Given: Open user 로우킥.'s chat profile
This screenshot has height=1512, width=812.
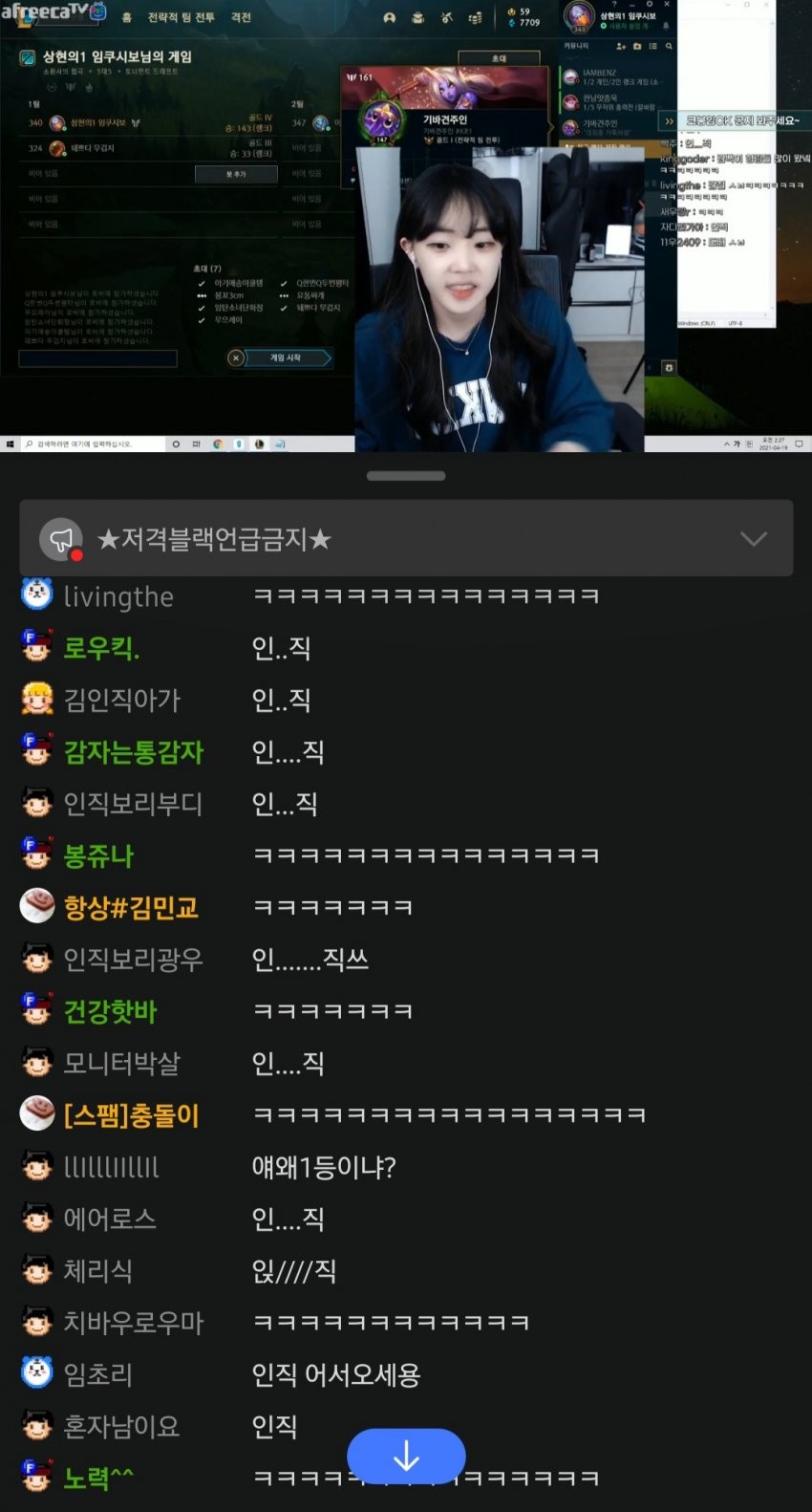Looking at the screenshot, I should point(101,648).
